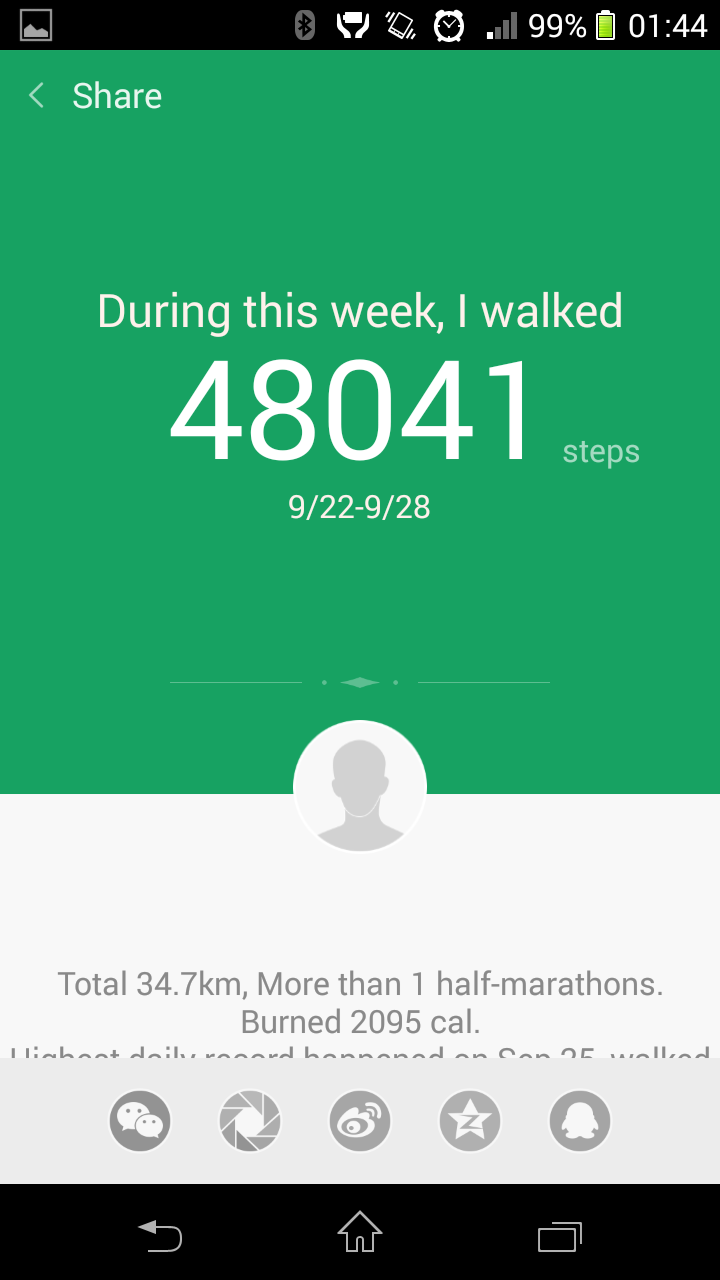
Task: Share weekly steps to WeChat
Action: (140, 1121)
